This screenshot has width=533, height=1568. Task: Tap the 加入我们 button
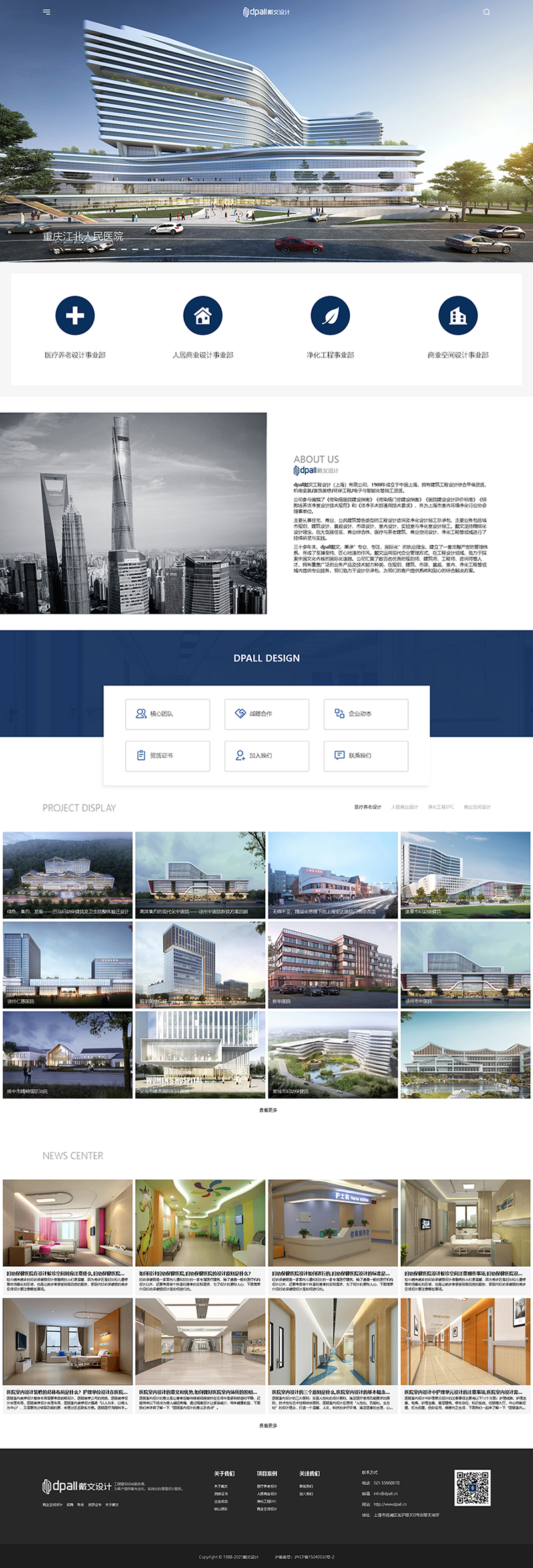266,756
